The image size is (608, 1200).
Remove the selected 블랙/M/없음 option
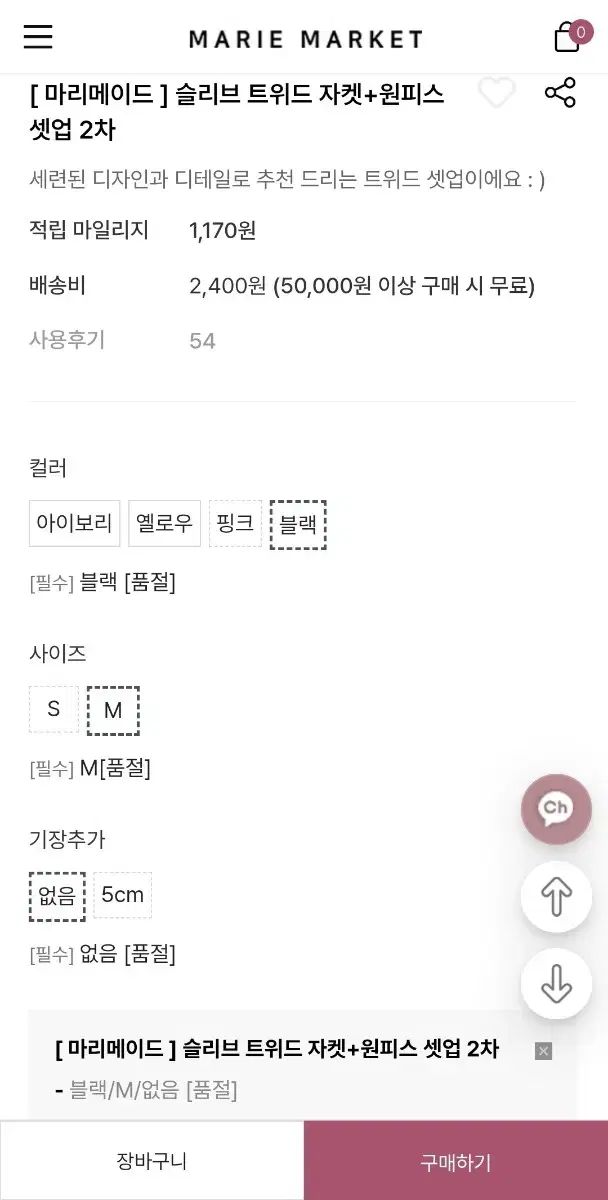pyautogui.click(x=543, y=1051)
